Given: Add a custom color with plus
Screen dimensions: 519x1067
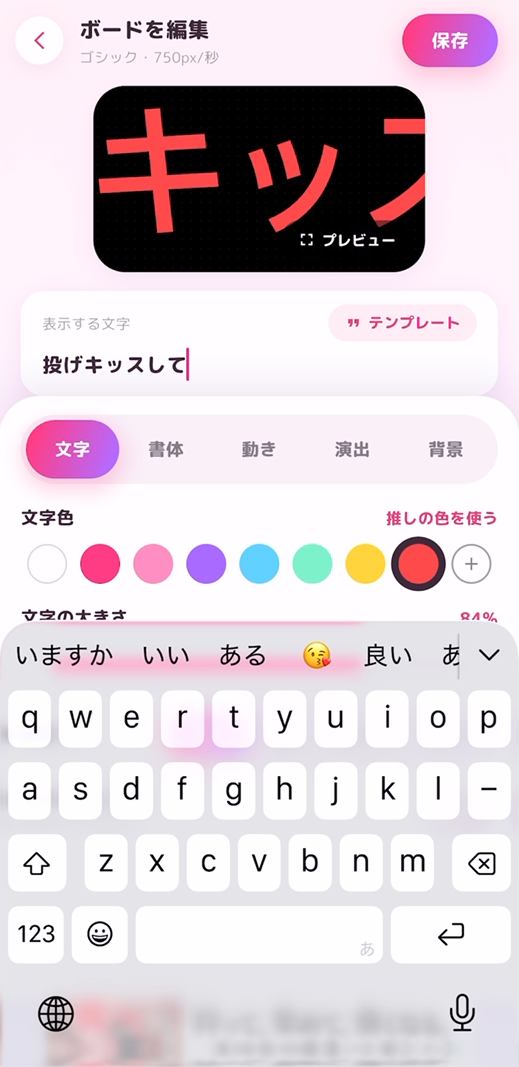Looking at the screenshot, I should tap(471, 564).
